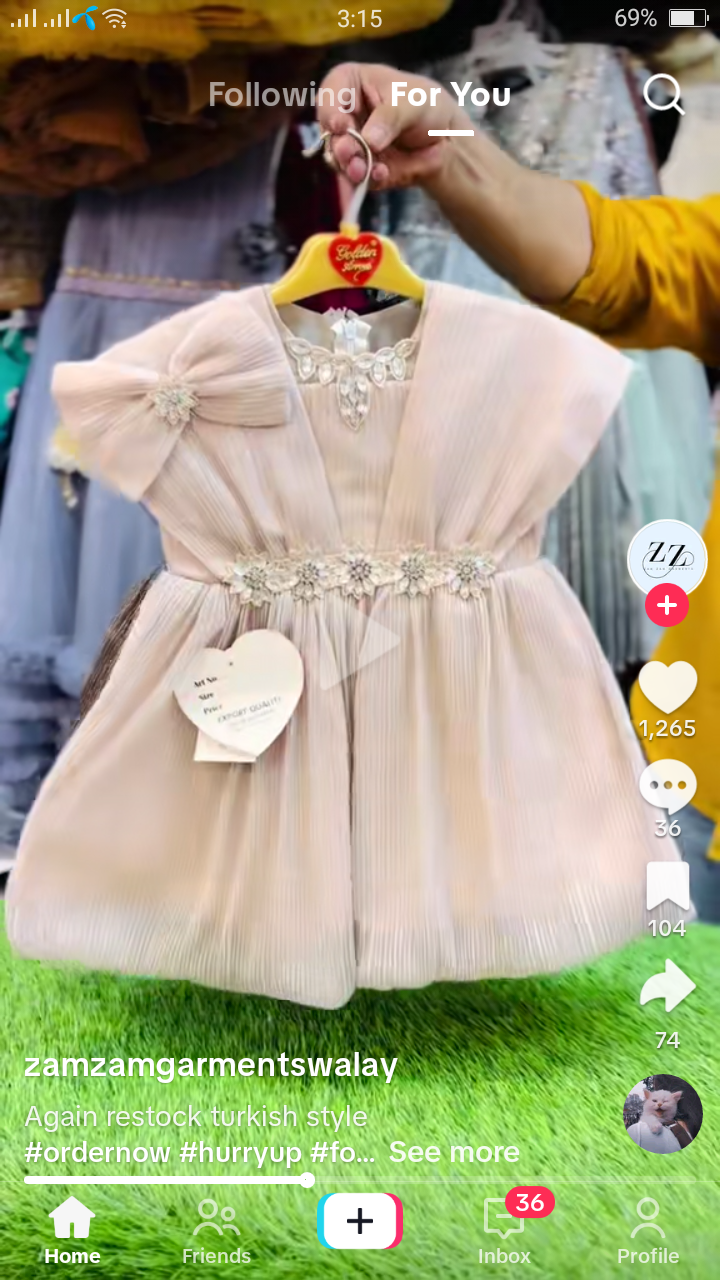The image size is (720, 1280).
Task: Open the spinning sound disc
Action: (x=662, y=1114)
